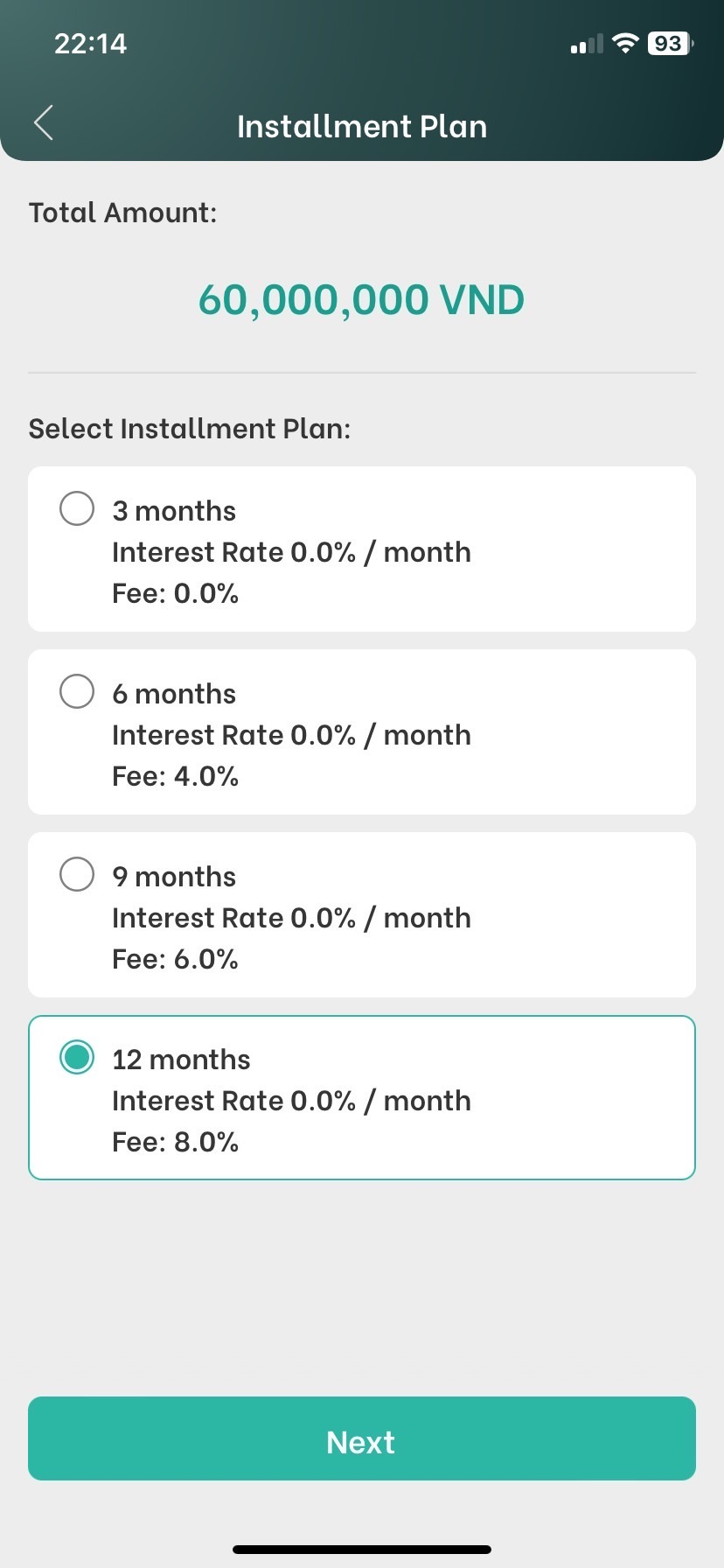The image size is (724, 1568).
Task: Tap the Wi-Fi icon in status bar
Action: coord(624,42)
